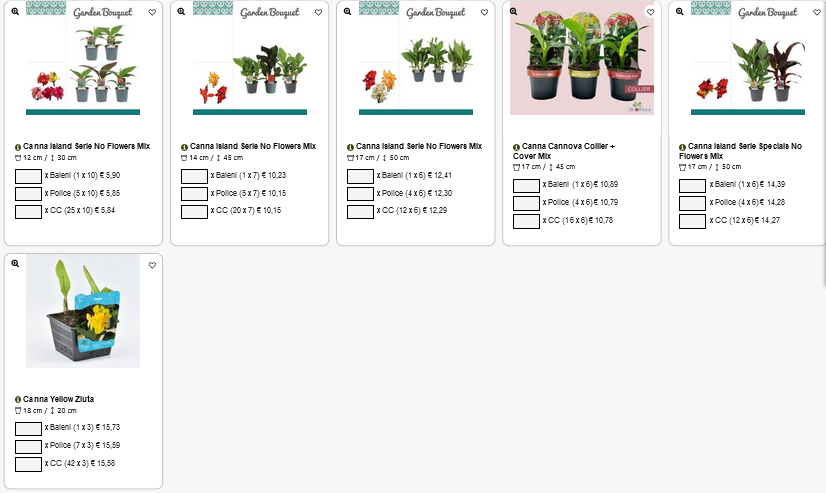Select the Baleni quantity field priced € 5,90
This screenshot has height=493, width=826.
pyautogui.click(x=29, y=176)
